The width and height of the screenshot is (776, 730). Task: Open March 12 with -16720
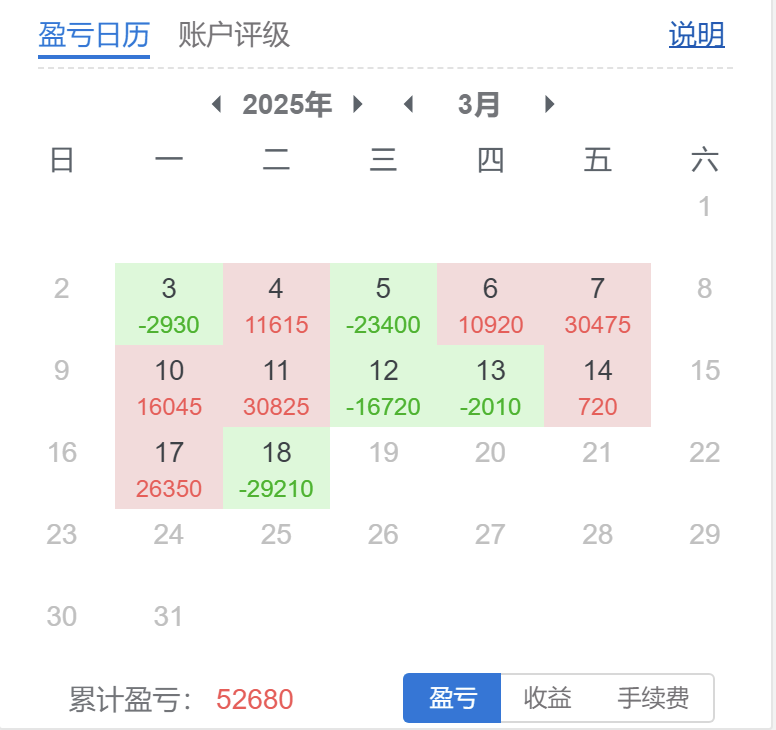point(383,387)
